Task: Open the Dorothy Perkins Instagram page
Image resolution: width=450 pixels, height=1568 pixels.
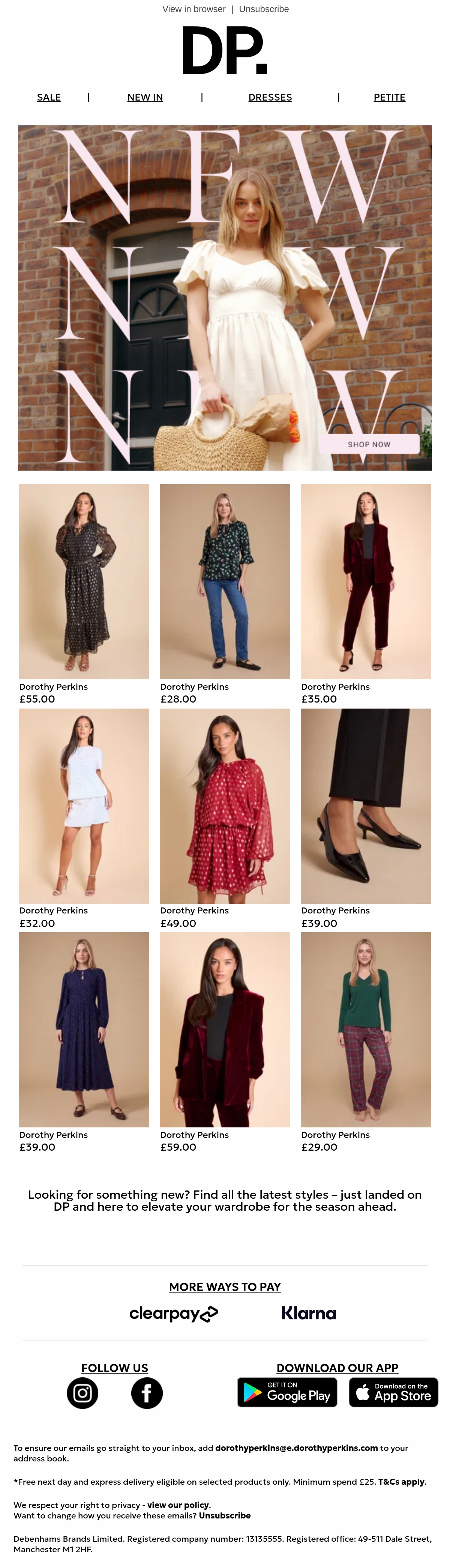Action: pos(82,1393)
